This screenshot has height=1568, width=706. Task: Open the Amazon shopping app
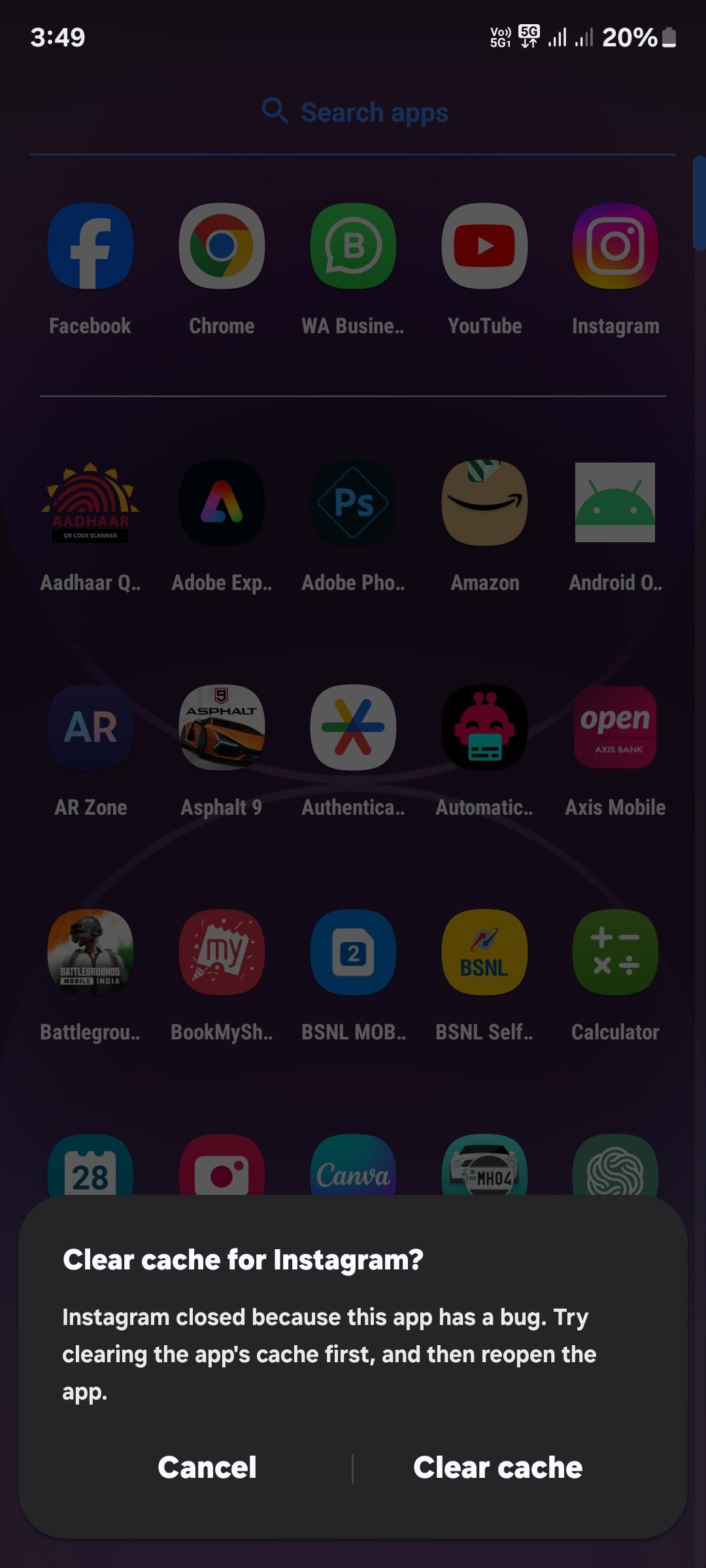pyautogui.click(x=484, y=503)
